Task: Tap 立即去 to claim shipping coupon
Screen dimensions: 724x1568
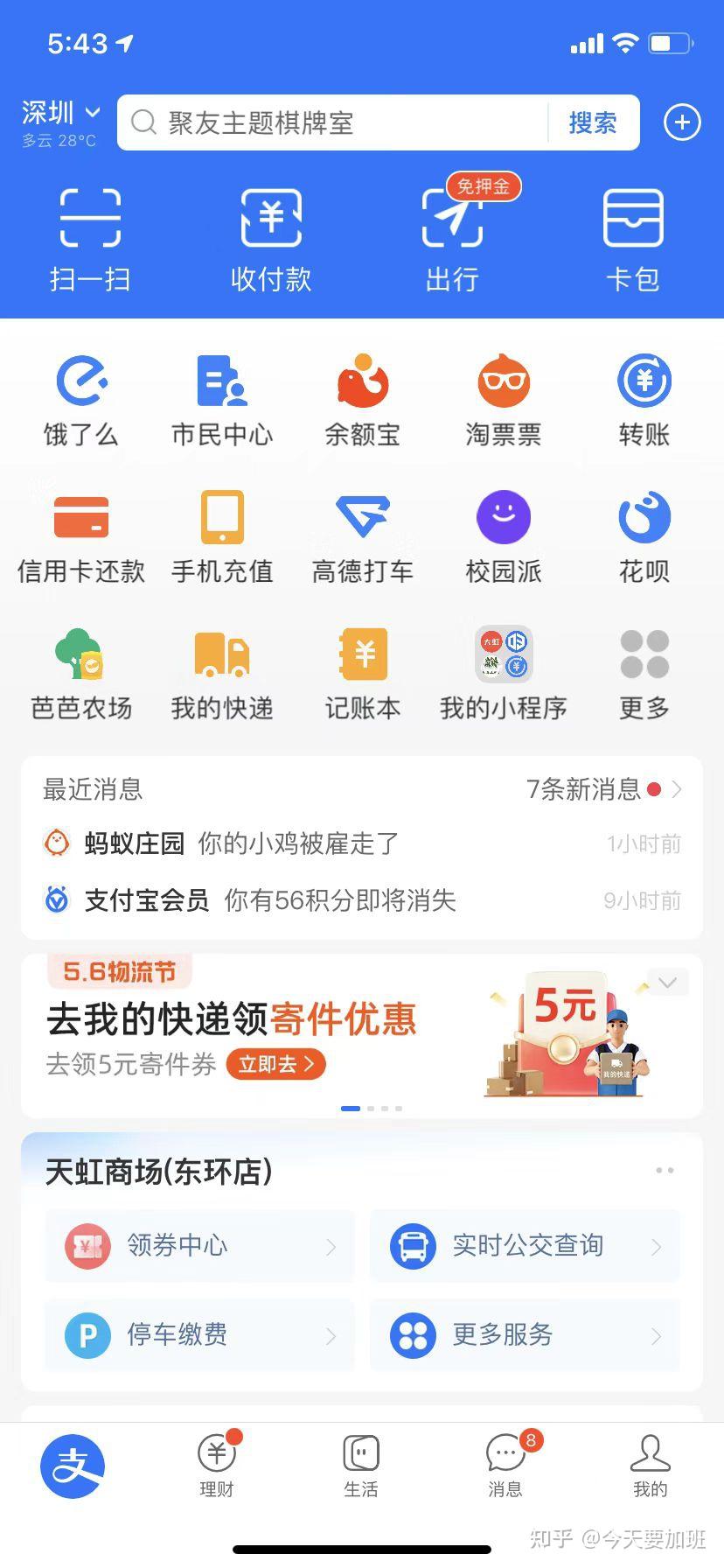Action: coord(275,1064)
